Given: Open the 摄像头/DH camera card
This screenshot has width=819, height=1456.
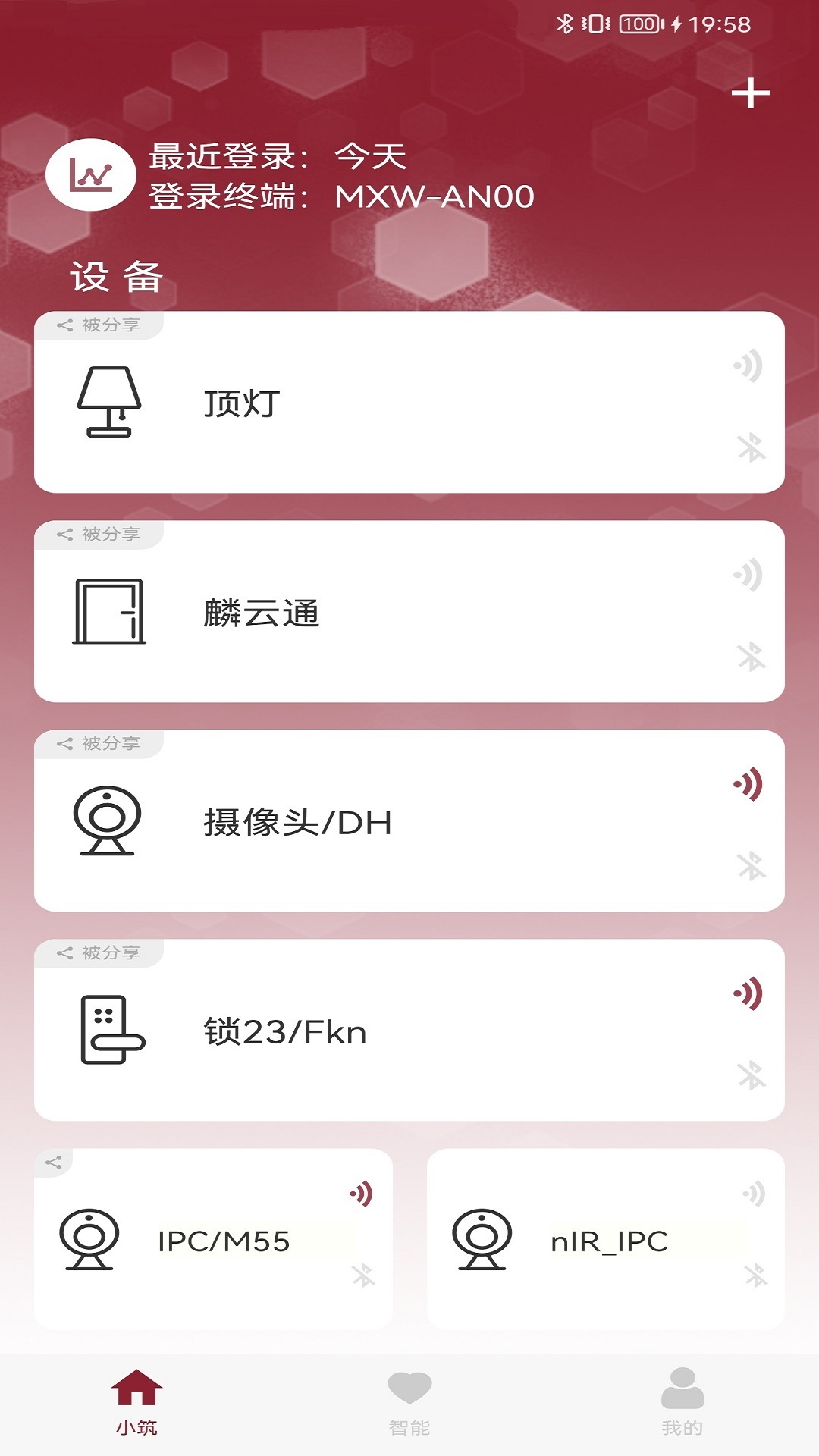Looking at the screenshot, I should coord(409,821).
